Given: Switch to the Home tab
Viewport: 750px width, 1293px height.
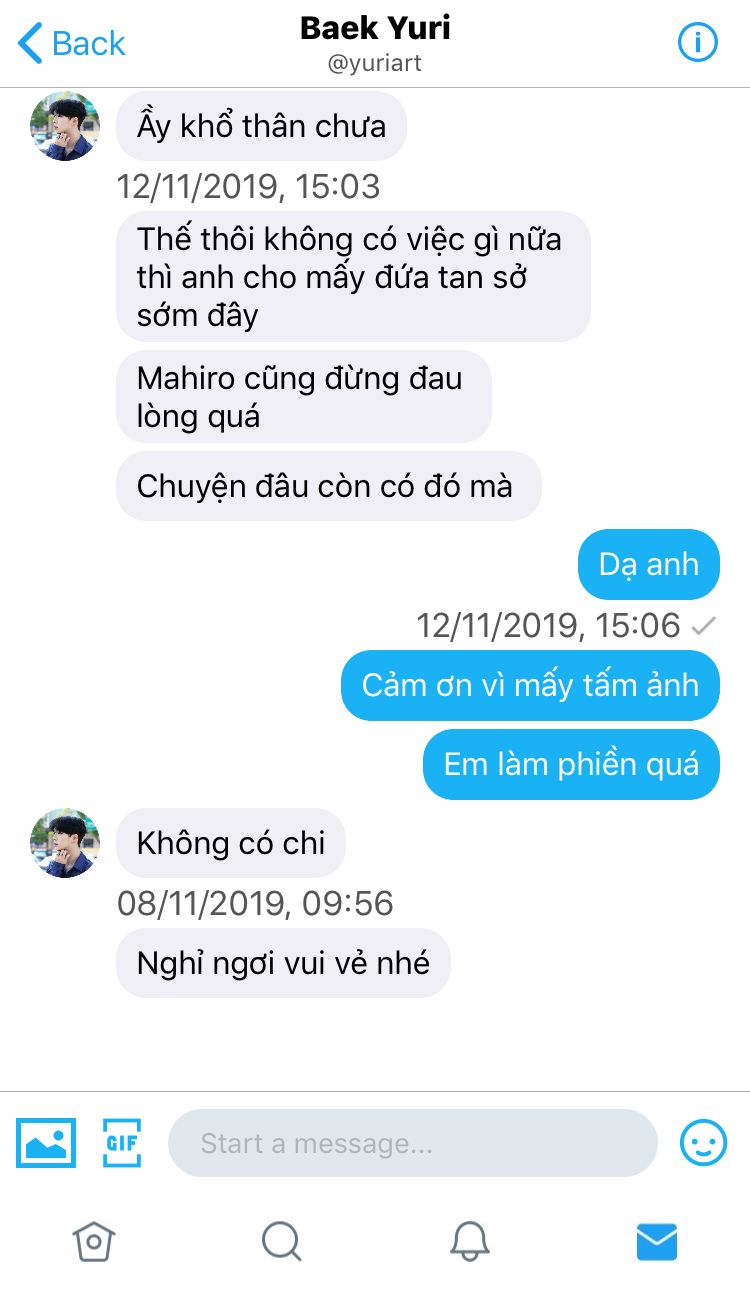Looking at the screenshot, I should coord(94,1241).
